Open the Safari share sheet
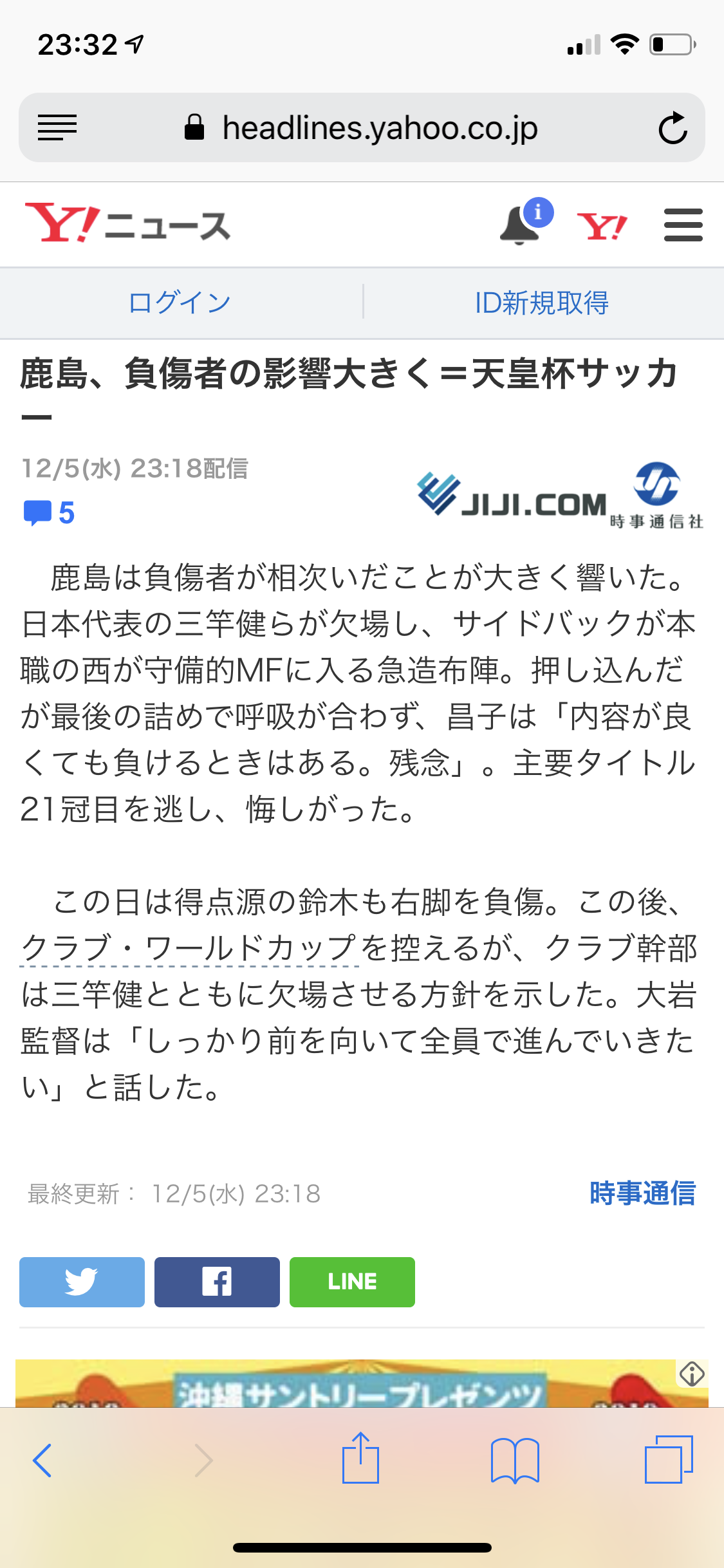 [360, 1457]
